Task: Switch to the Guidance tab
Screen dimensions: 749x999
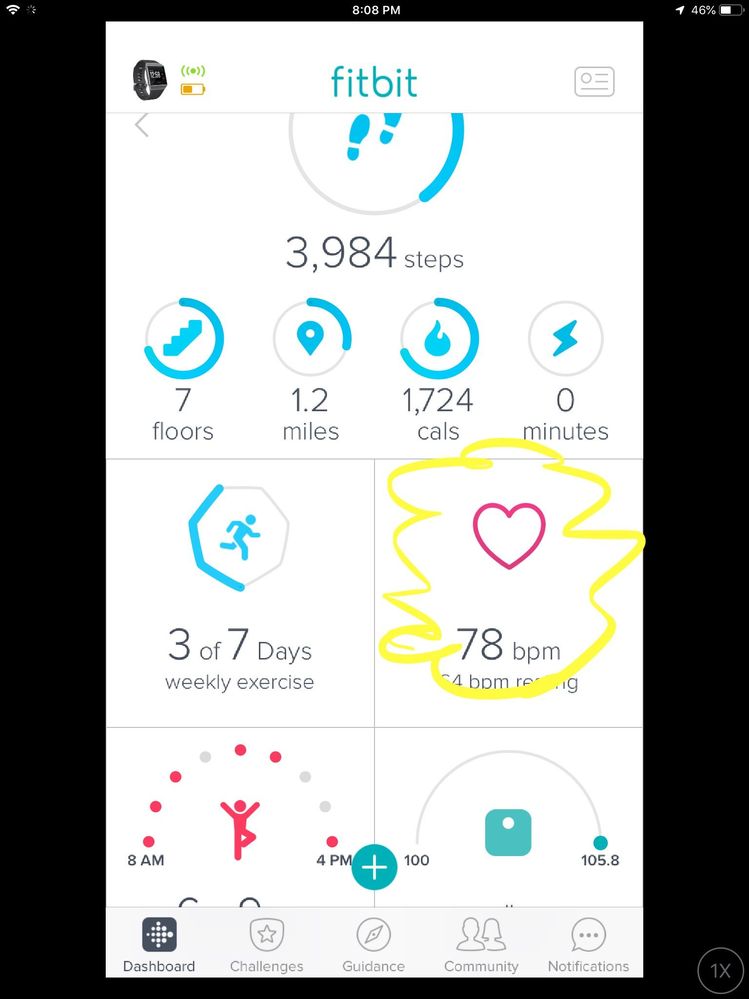Action: [x=373, y=944]
